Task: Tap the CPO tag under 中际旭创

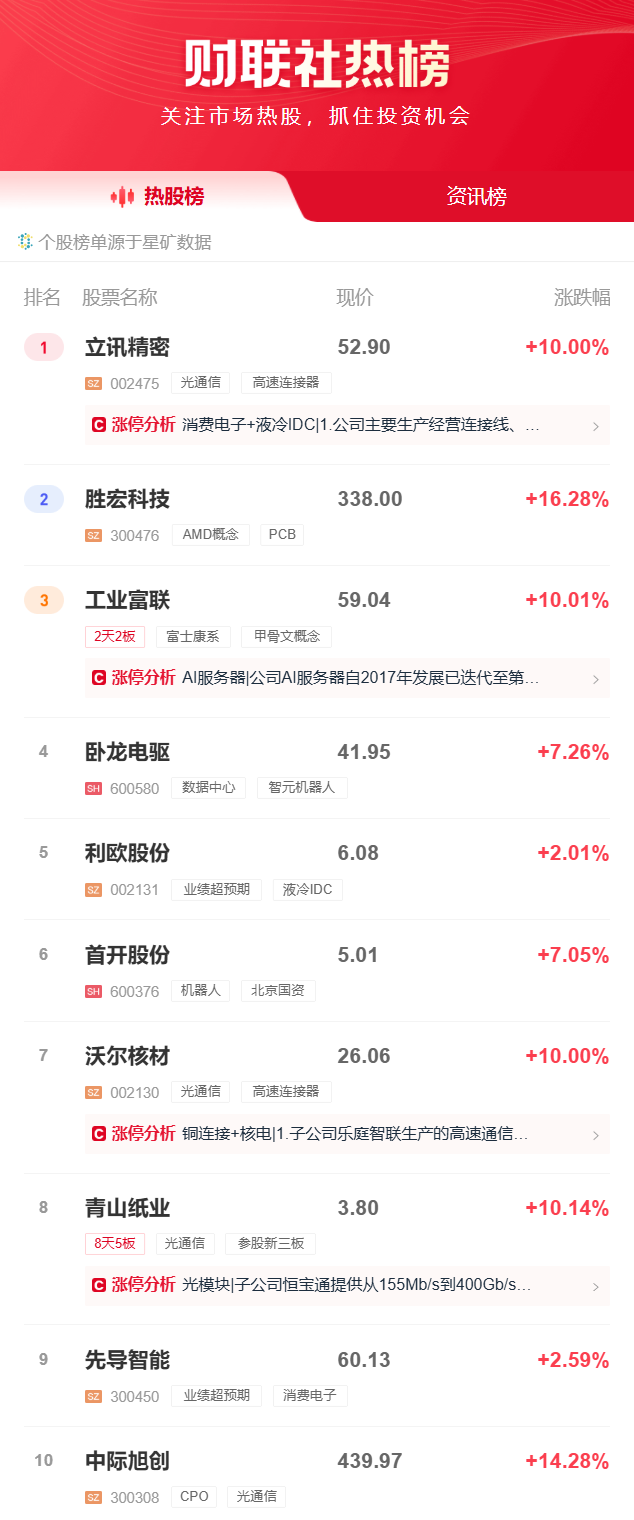Action: pyautogui.click(x=194, y=1497)
